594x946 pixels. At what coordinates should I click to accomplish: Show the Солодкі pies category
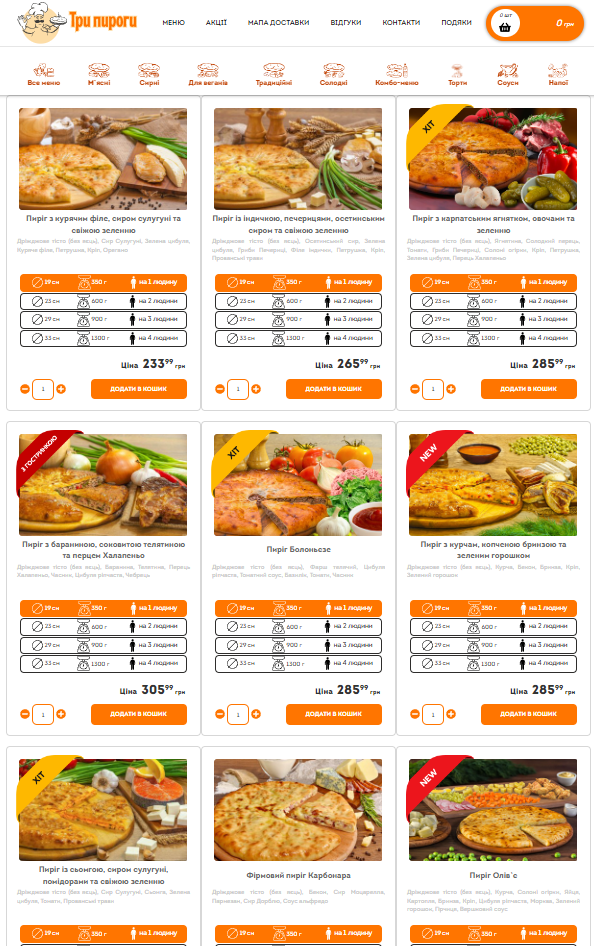pos(333,74)
